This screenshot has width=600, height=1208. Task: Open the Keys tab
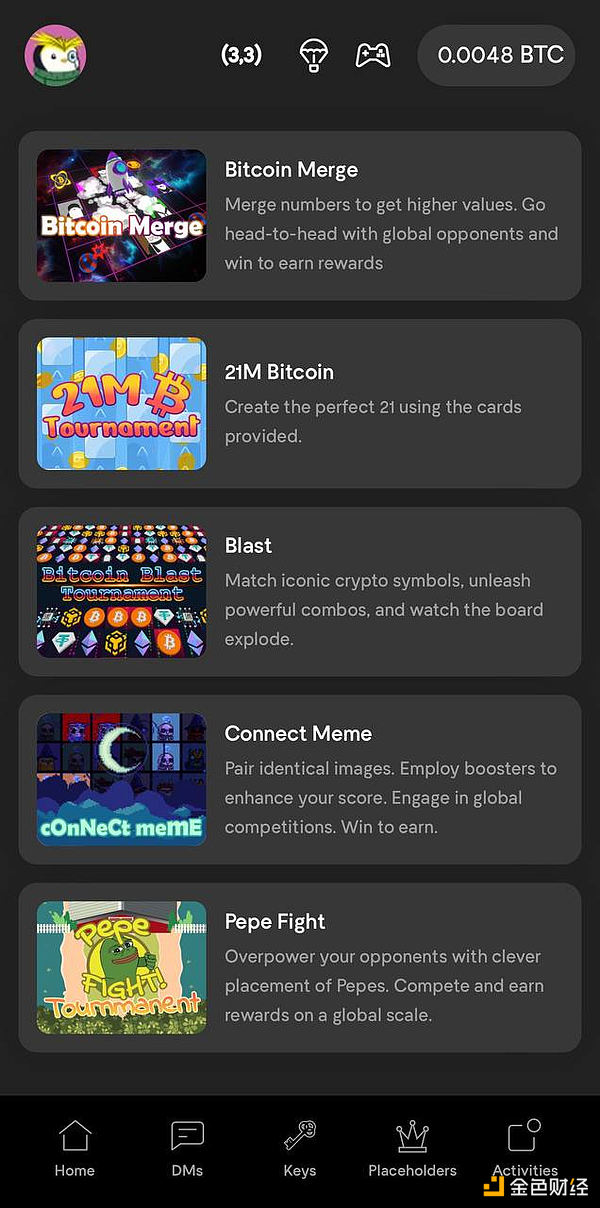[299, 1148]
